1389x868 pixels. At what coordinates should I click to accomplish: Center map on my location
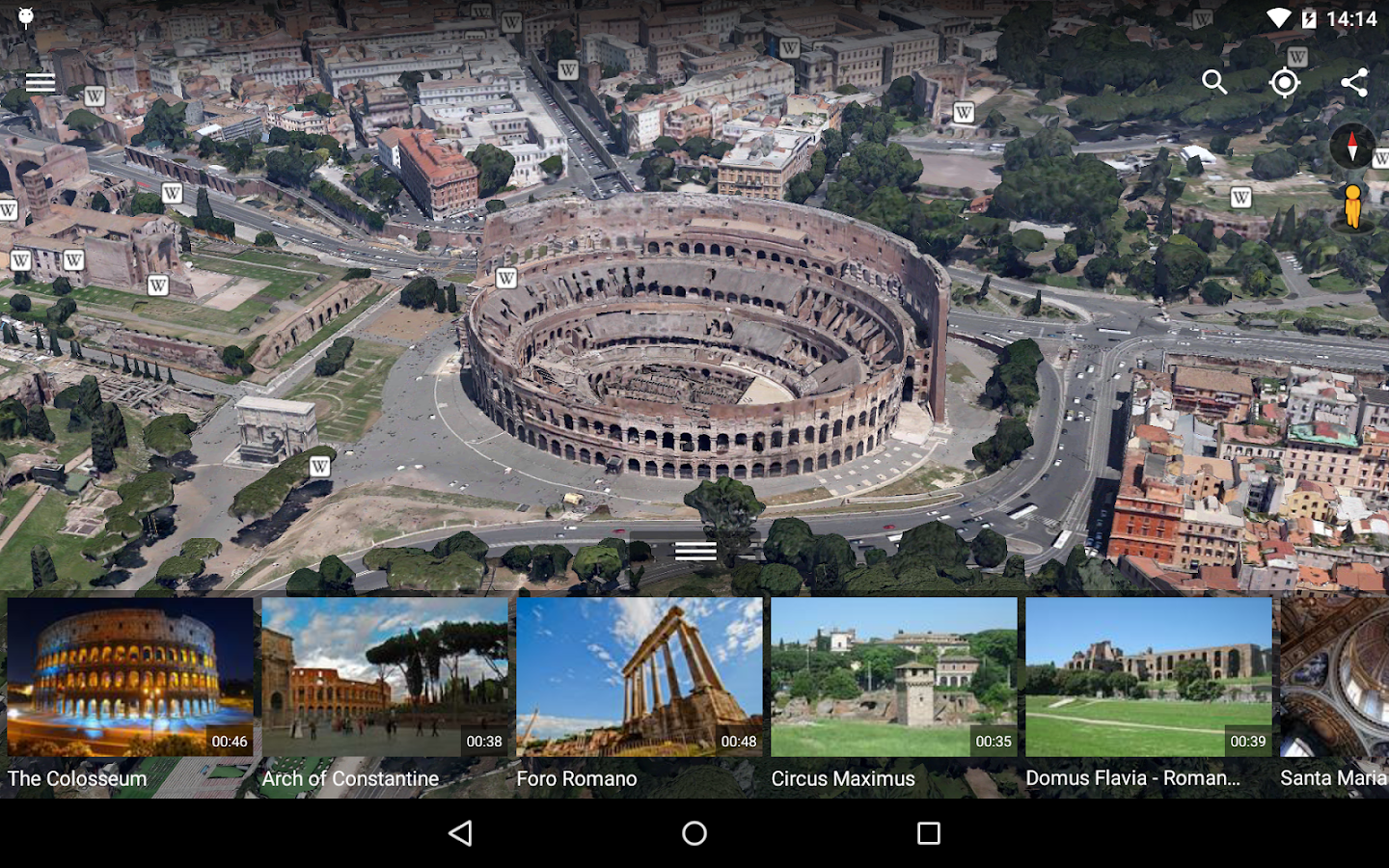click(1284, 82)
